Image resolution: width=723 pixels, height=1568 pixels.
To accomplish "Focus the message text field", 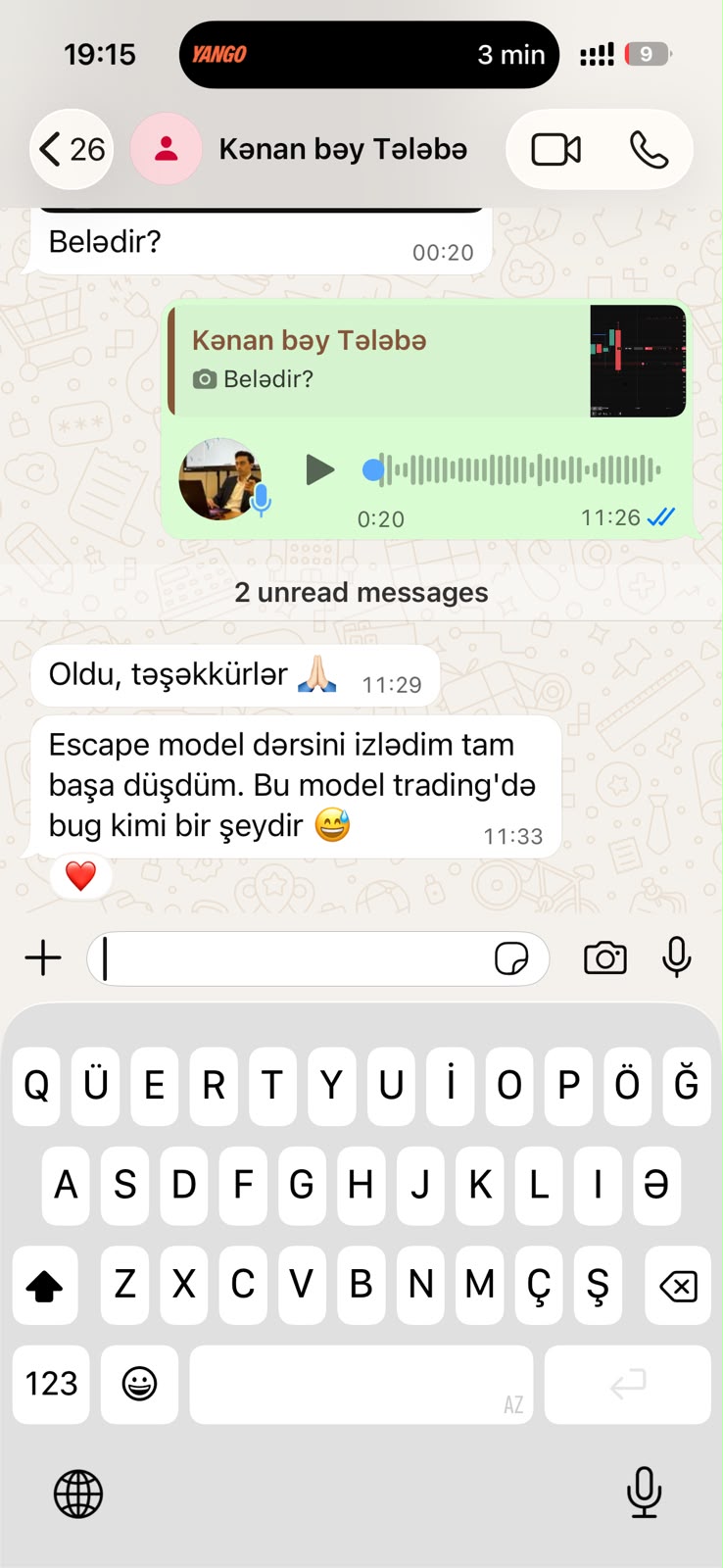I will (x=294, y=958).
